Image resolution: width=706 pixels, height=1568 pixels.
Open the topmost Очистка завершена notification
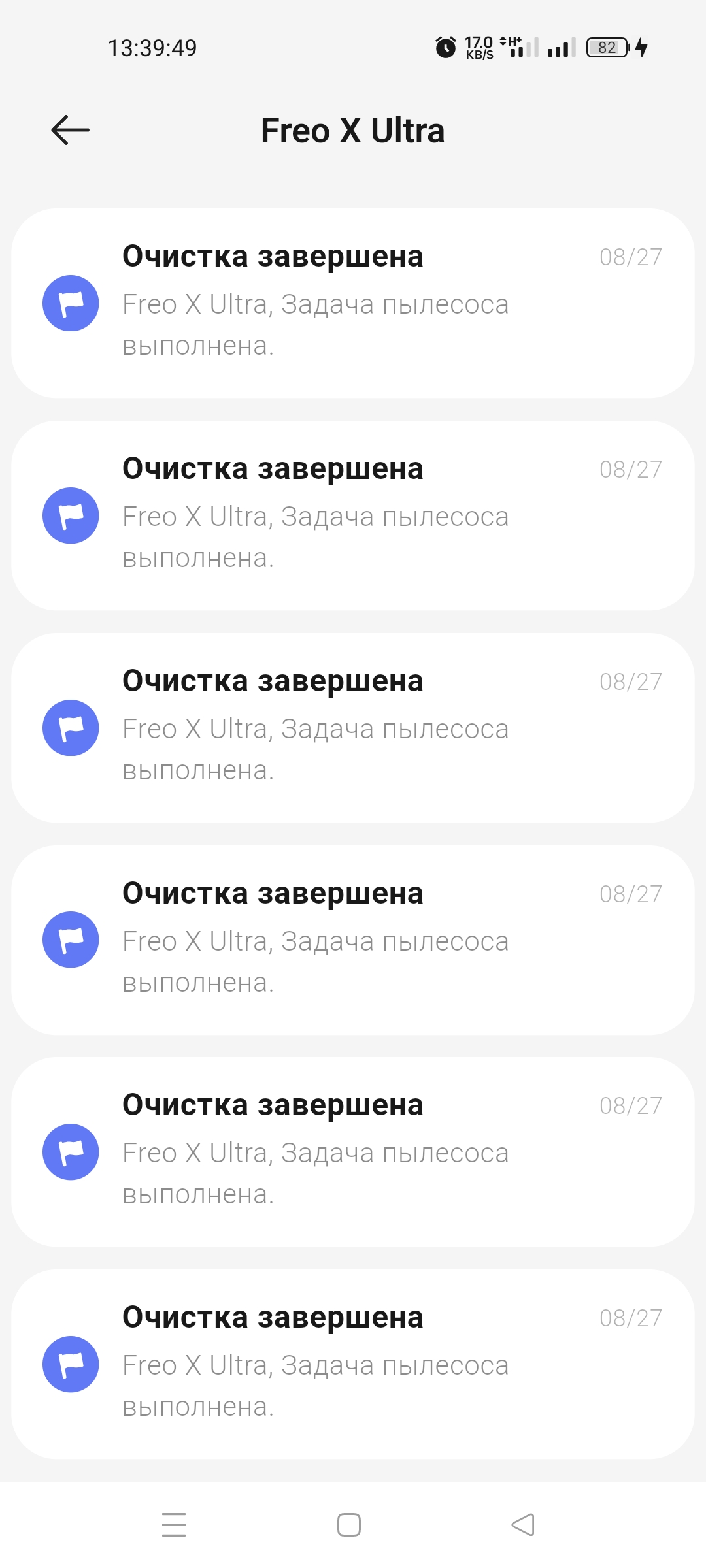pos(353,303)
